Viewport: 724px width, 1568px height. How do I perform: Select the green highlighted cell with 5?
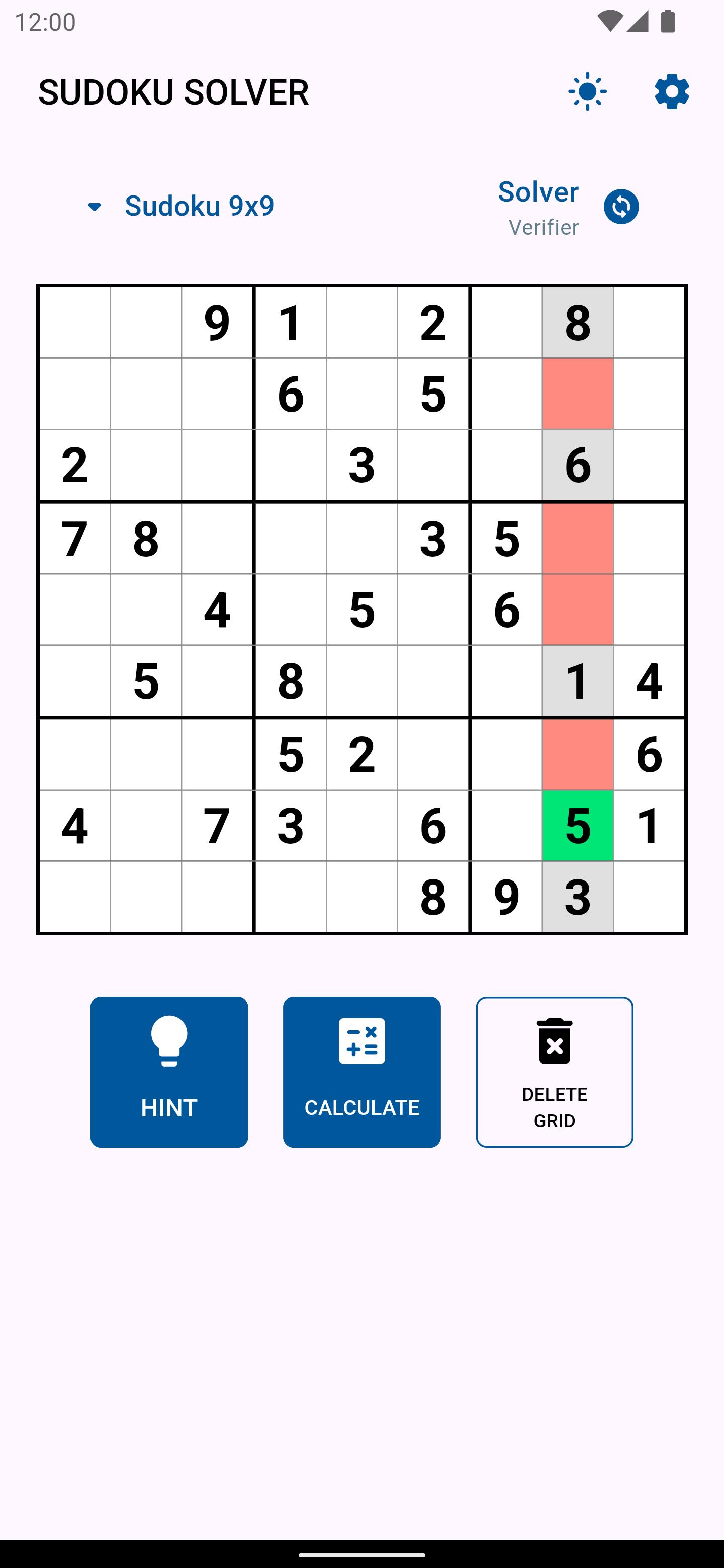click(x=578, y=825)
